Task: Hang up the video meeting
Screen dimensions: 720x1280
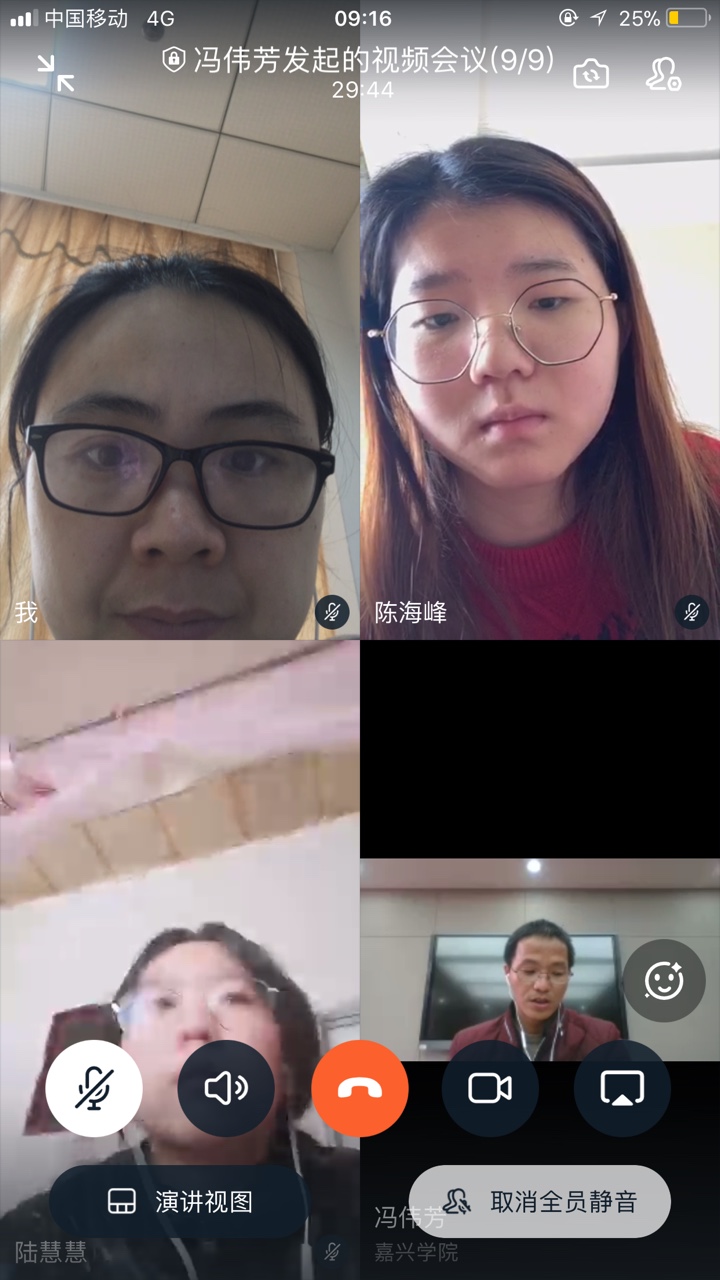Action: (360, 1088)
